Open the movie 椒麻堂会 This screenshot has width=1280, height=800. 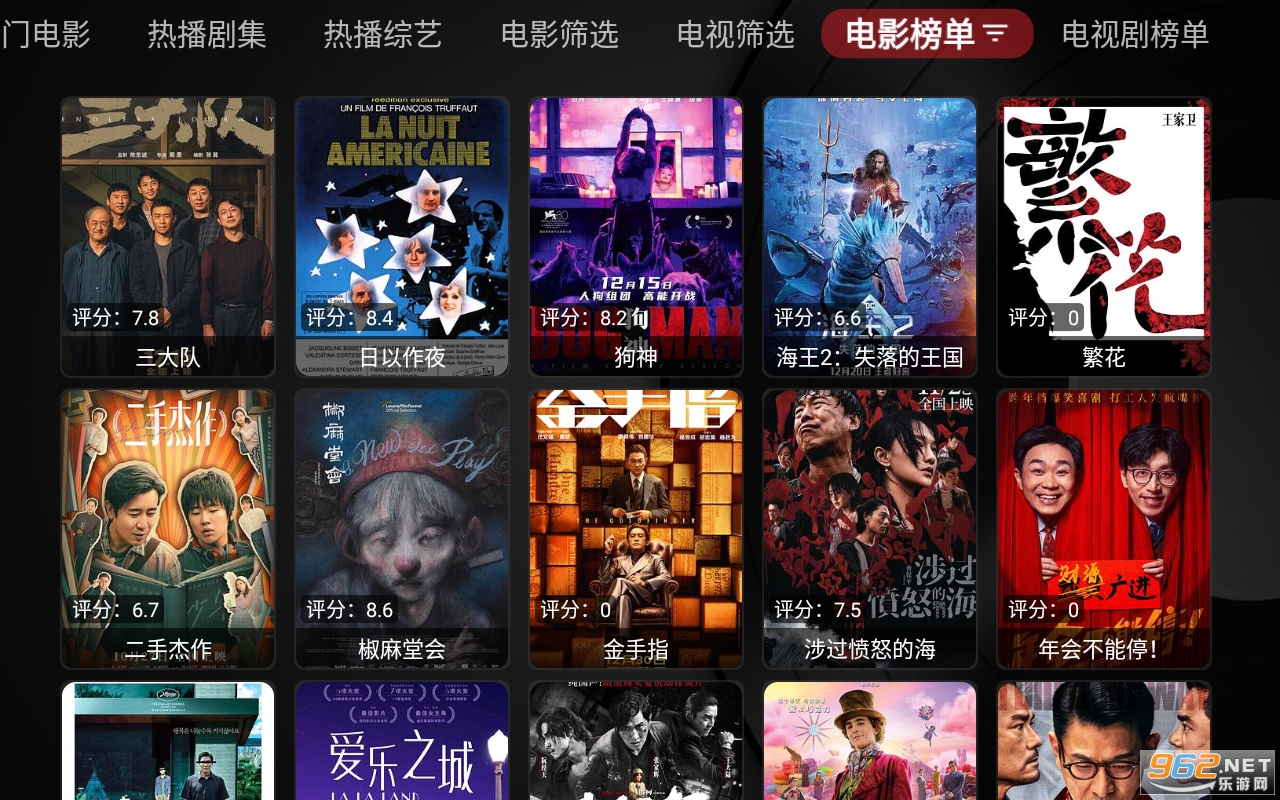coord(402,528)
